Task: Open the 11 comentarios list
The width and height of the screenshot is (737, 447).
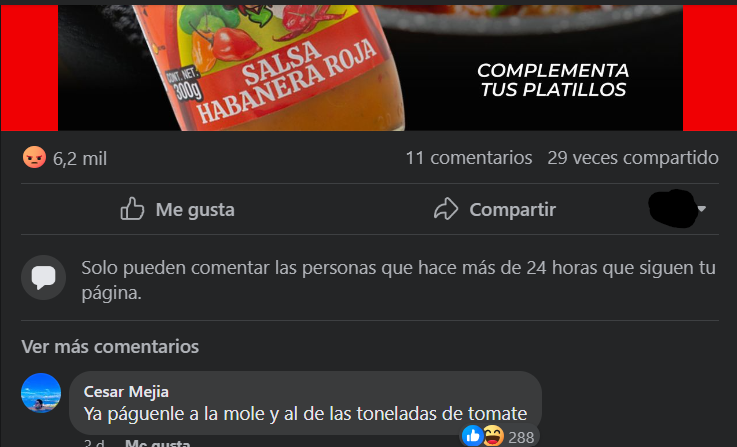Action: coord(468,158)
